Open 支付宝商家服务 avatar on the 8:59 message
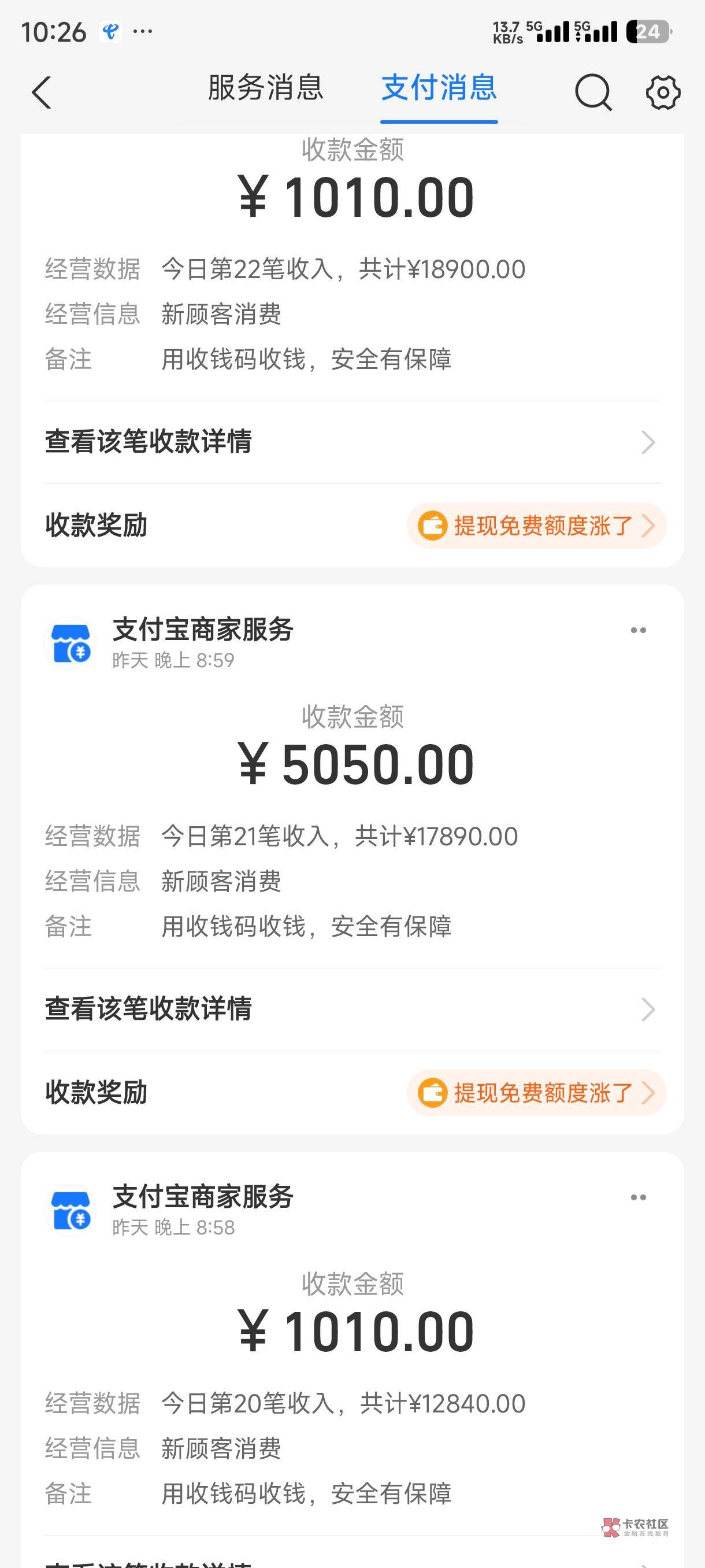The height and width of the screenshot is (1568, 705). (x=70, y=644)
